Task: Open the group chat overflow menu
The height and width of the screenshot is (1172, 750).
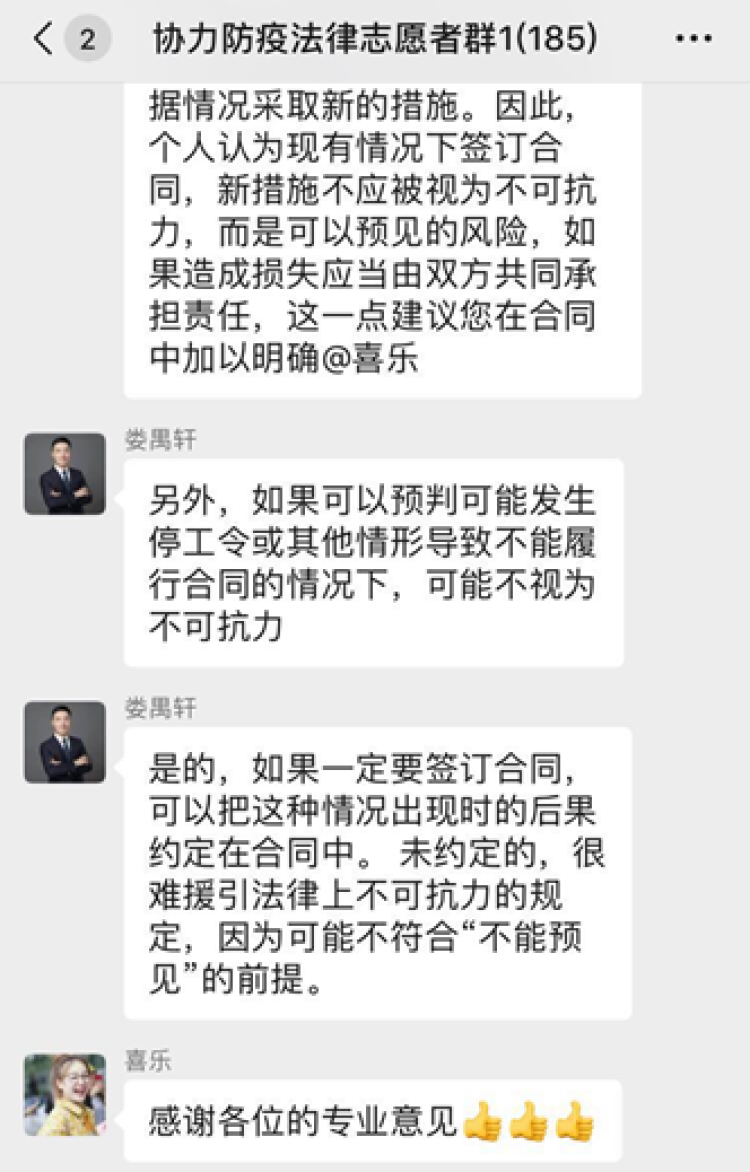Action: [694, 40]
